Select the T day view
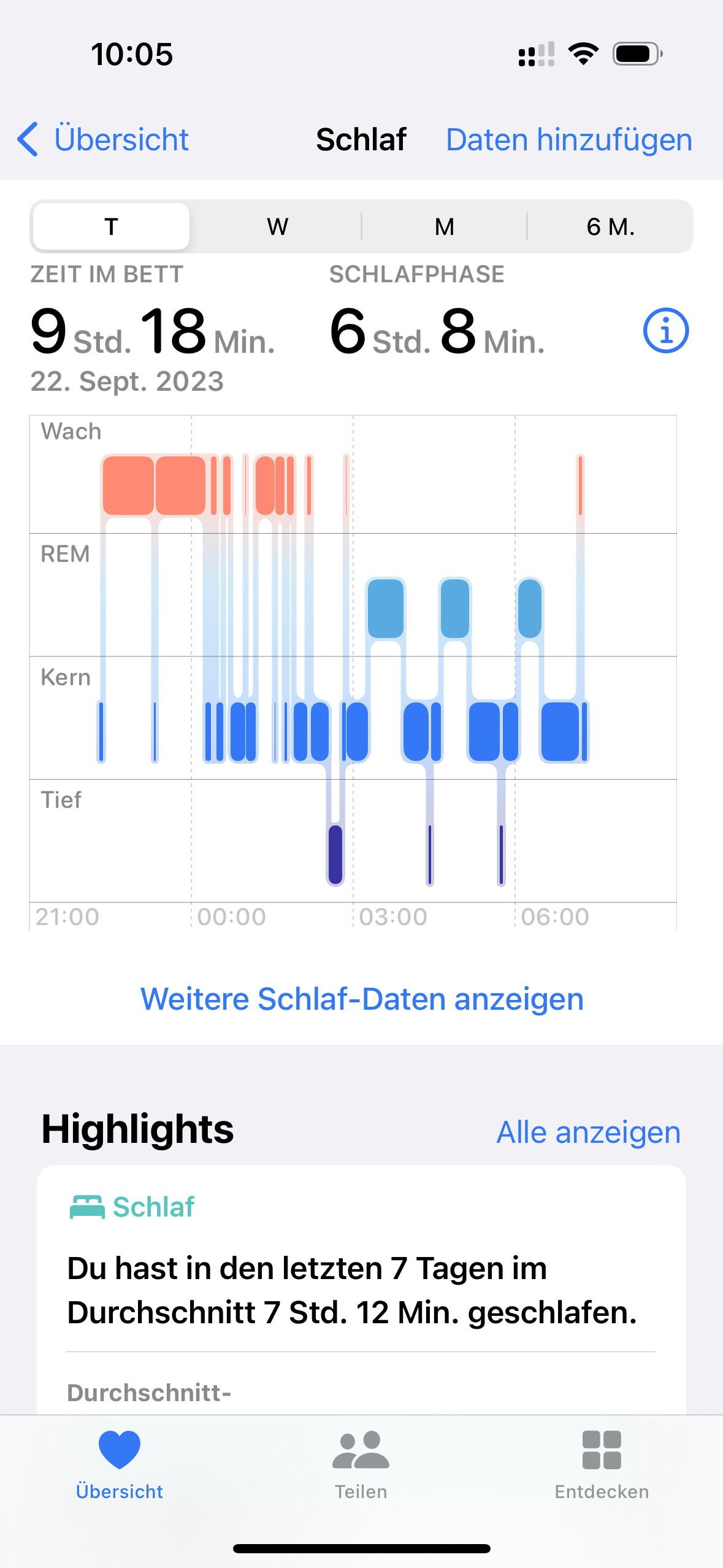 (111, 227)
